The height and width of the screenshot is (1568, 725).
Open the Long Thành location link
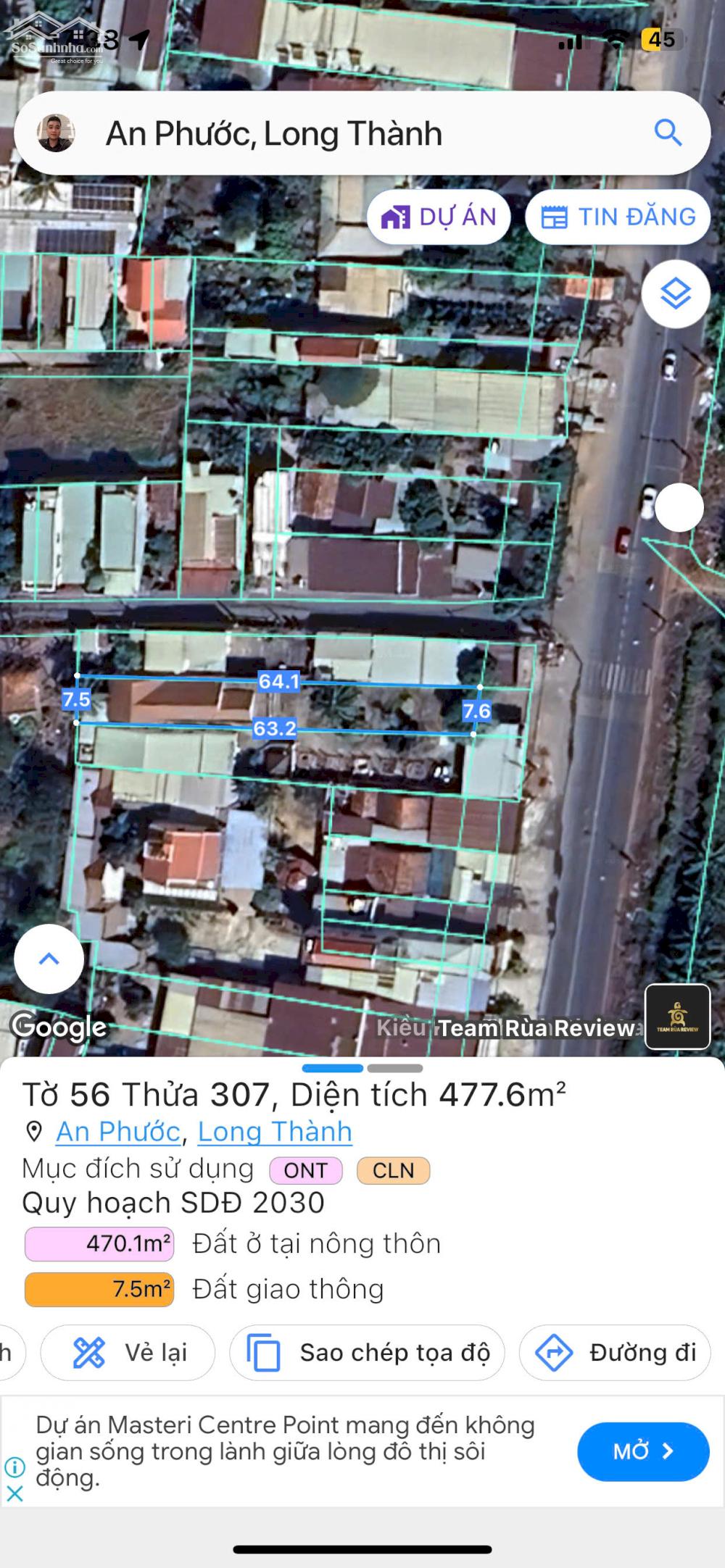[x=275, y=1132]
